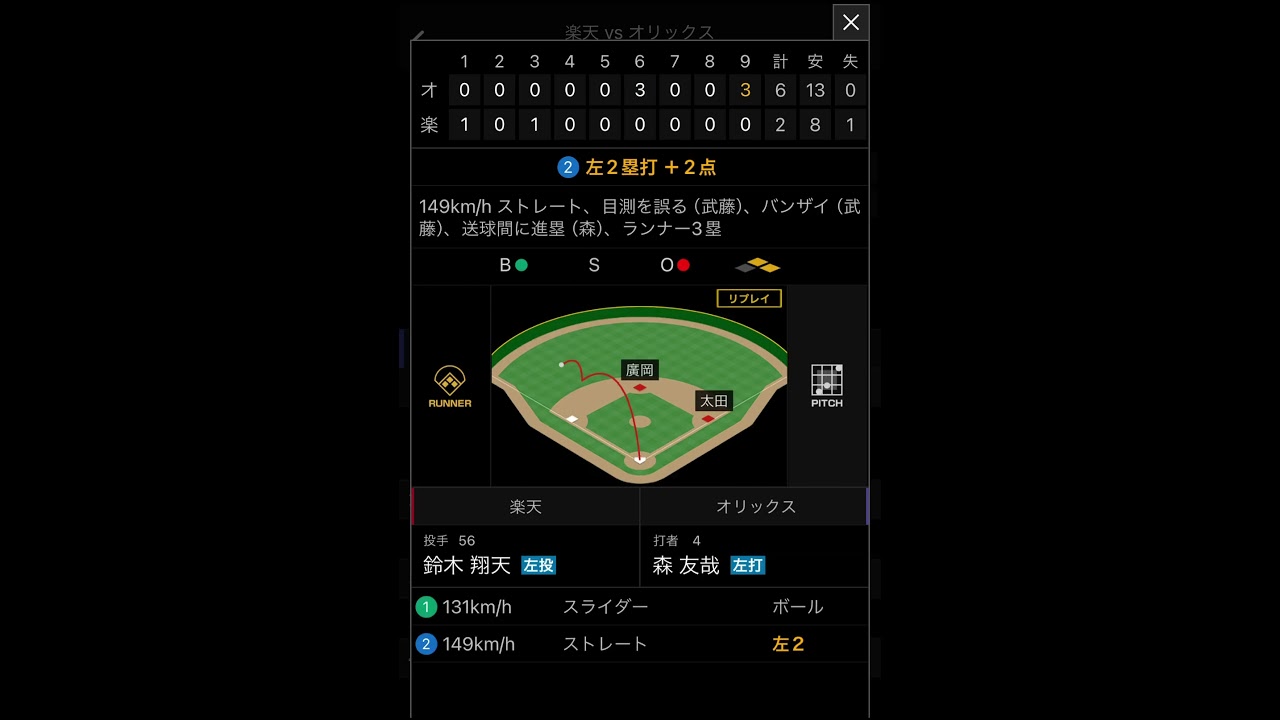Open batter 森 友哉 details

(686, 565)
